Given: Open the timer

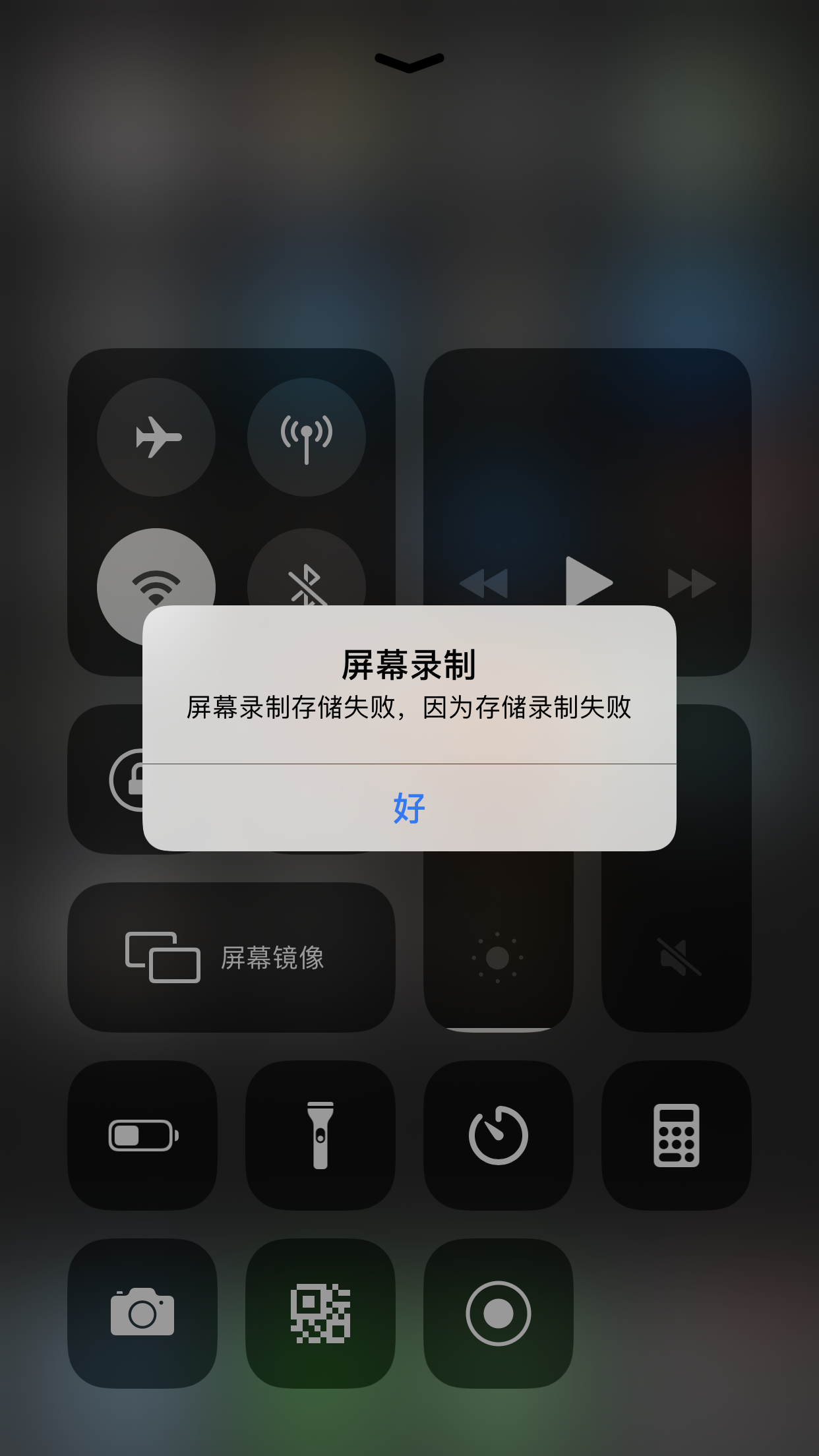Looking at the screenshot, I should point(499,1136).
